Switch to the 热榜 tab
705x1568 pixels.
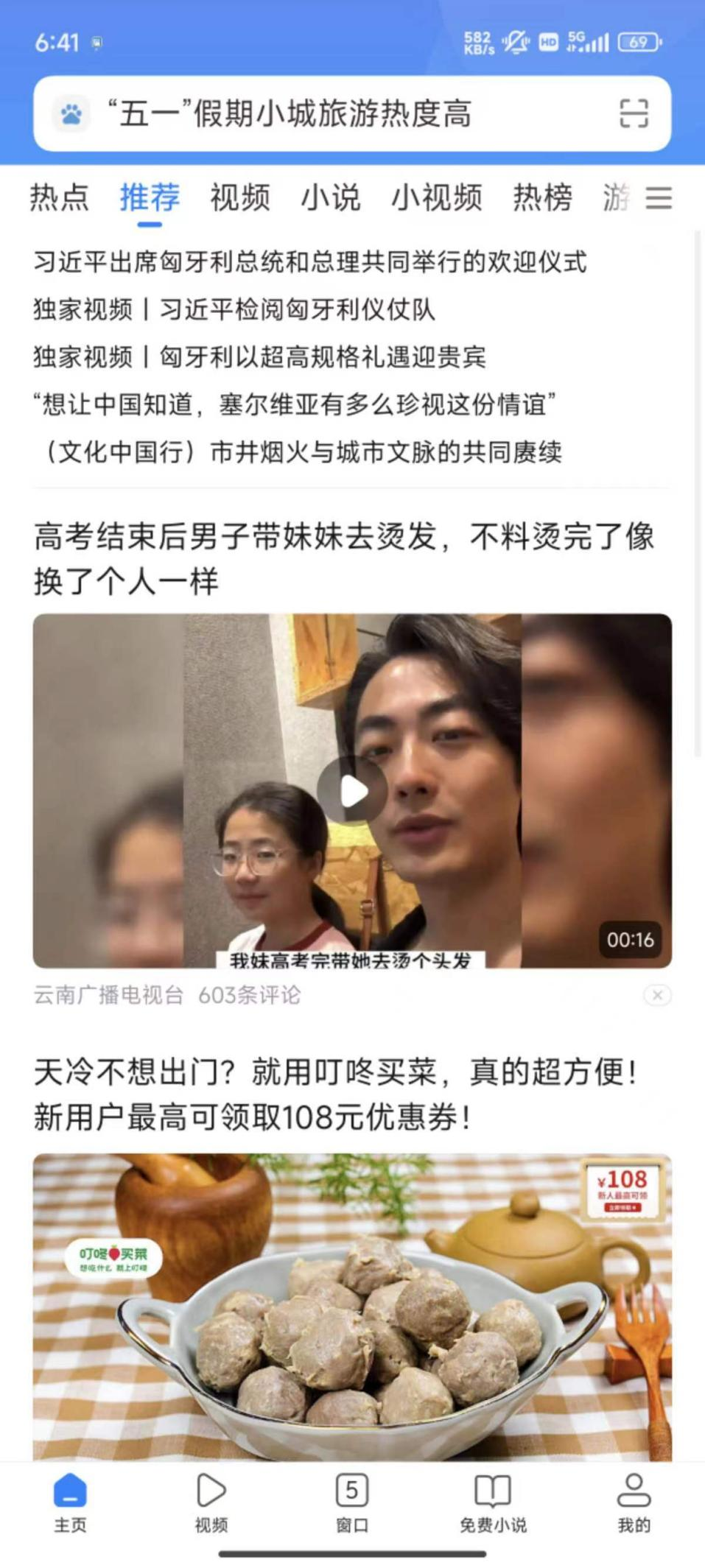pyautogui.click(x=542, y=197)
